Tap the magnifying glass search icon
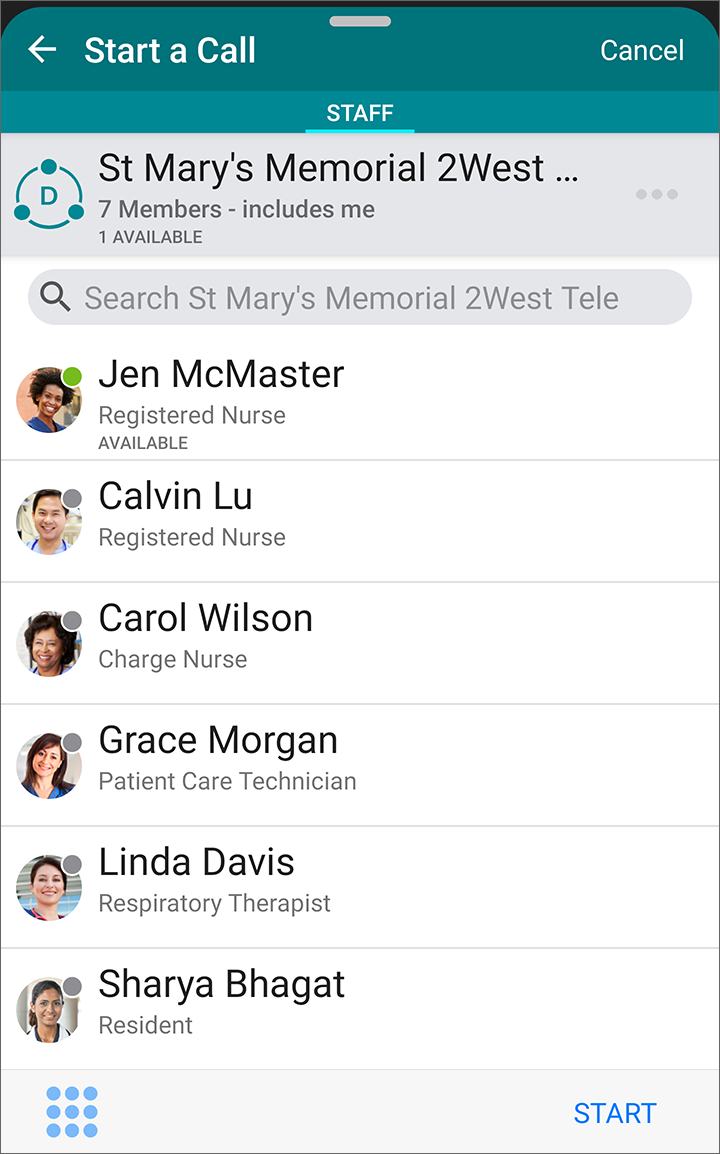This screenshot has height=1154, width=720. coord(55,297)
